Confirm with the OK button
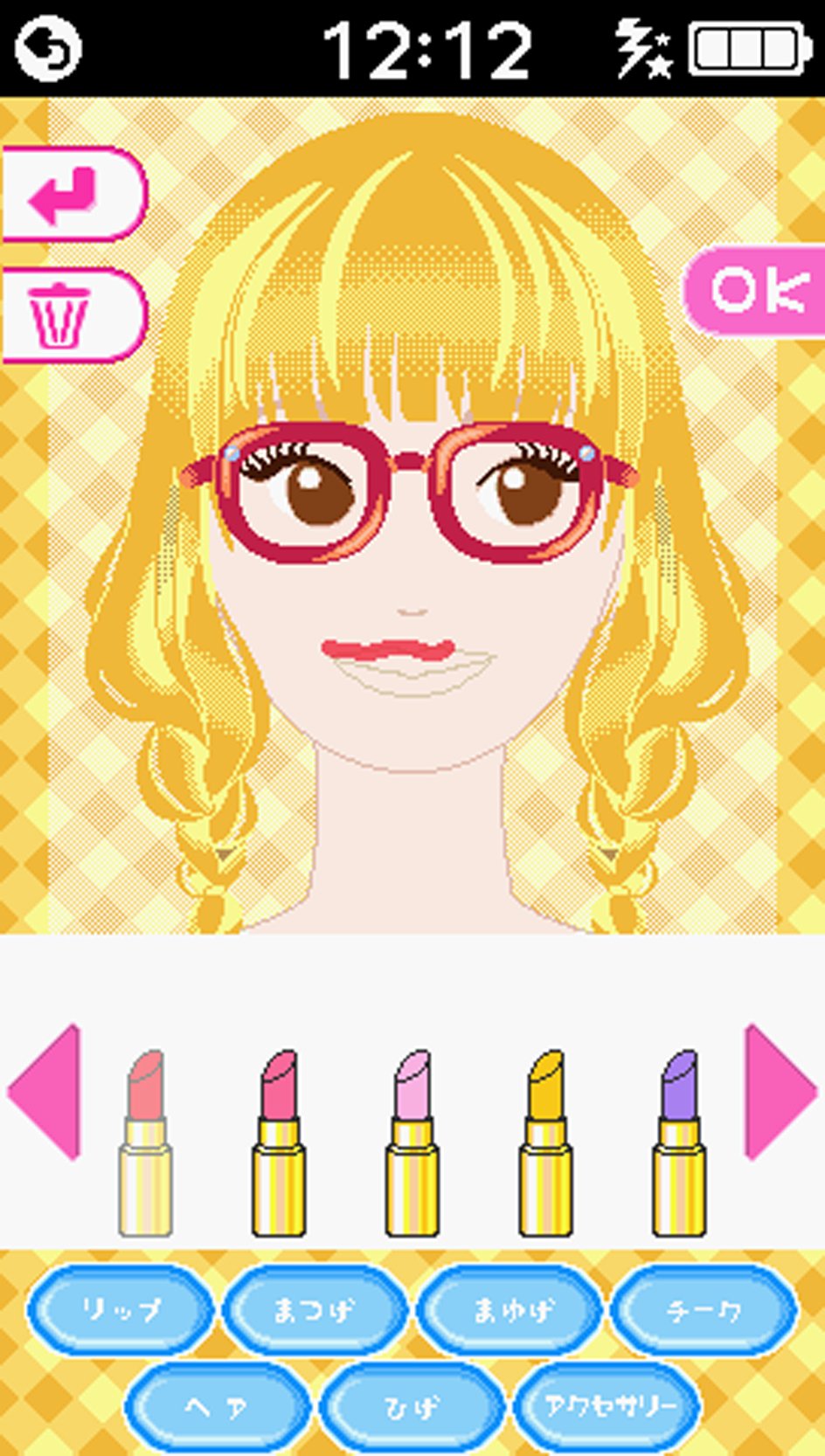825x1456 pixels. coord(757,291)
